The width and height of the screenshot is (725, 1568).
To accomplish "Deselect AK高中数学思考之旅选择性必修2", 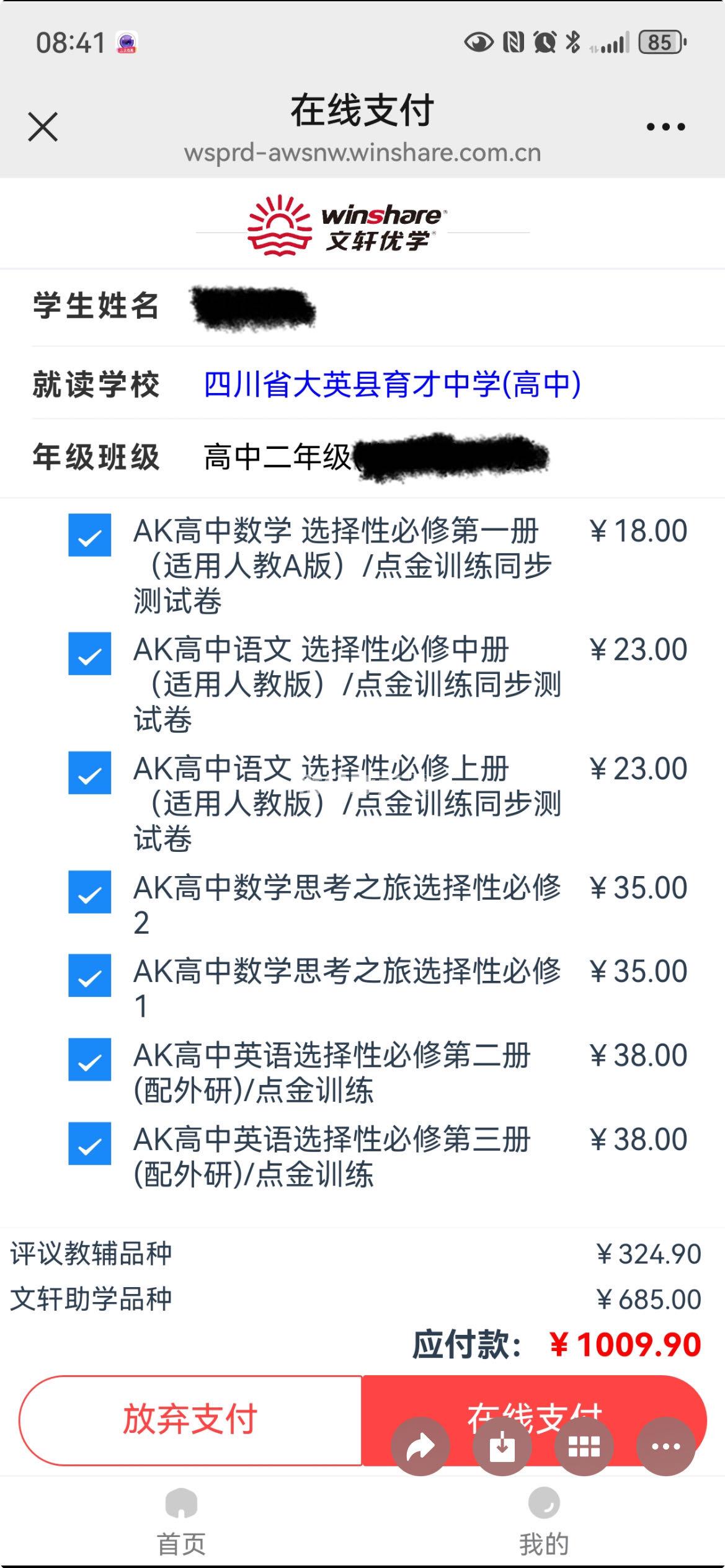I will [x=90, y=892].
